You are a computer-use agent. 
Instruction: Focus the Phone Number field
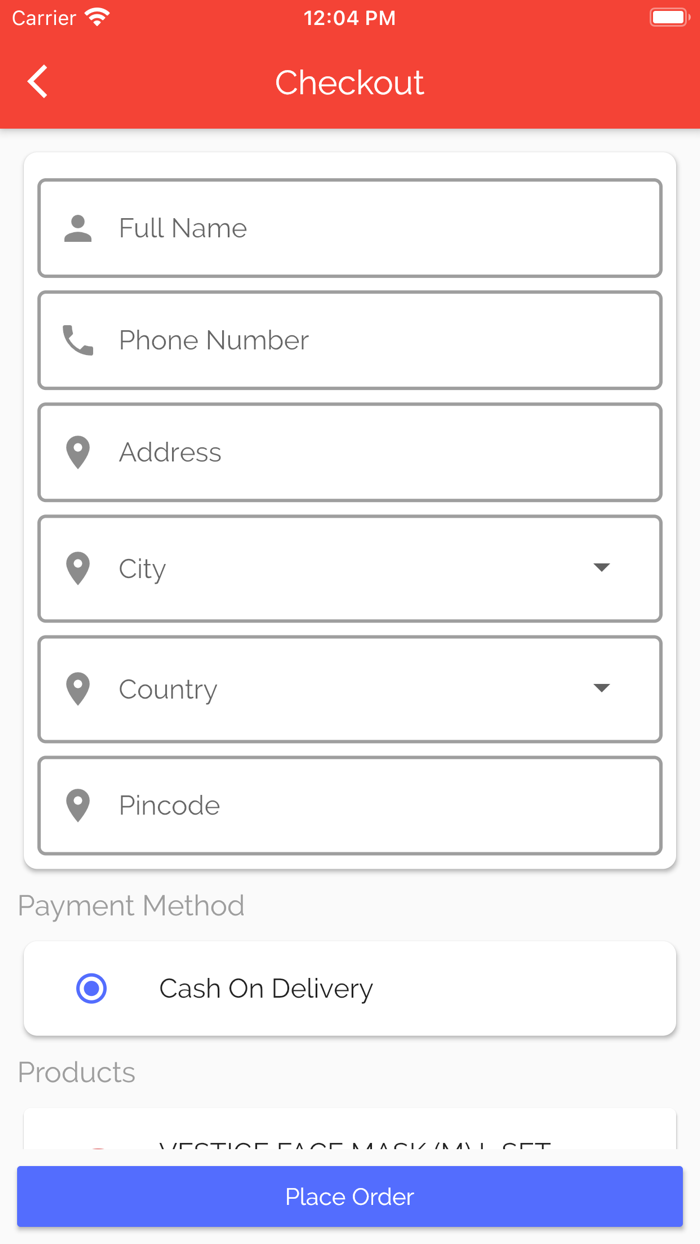pos(350,340)
